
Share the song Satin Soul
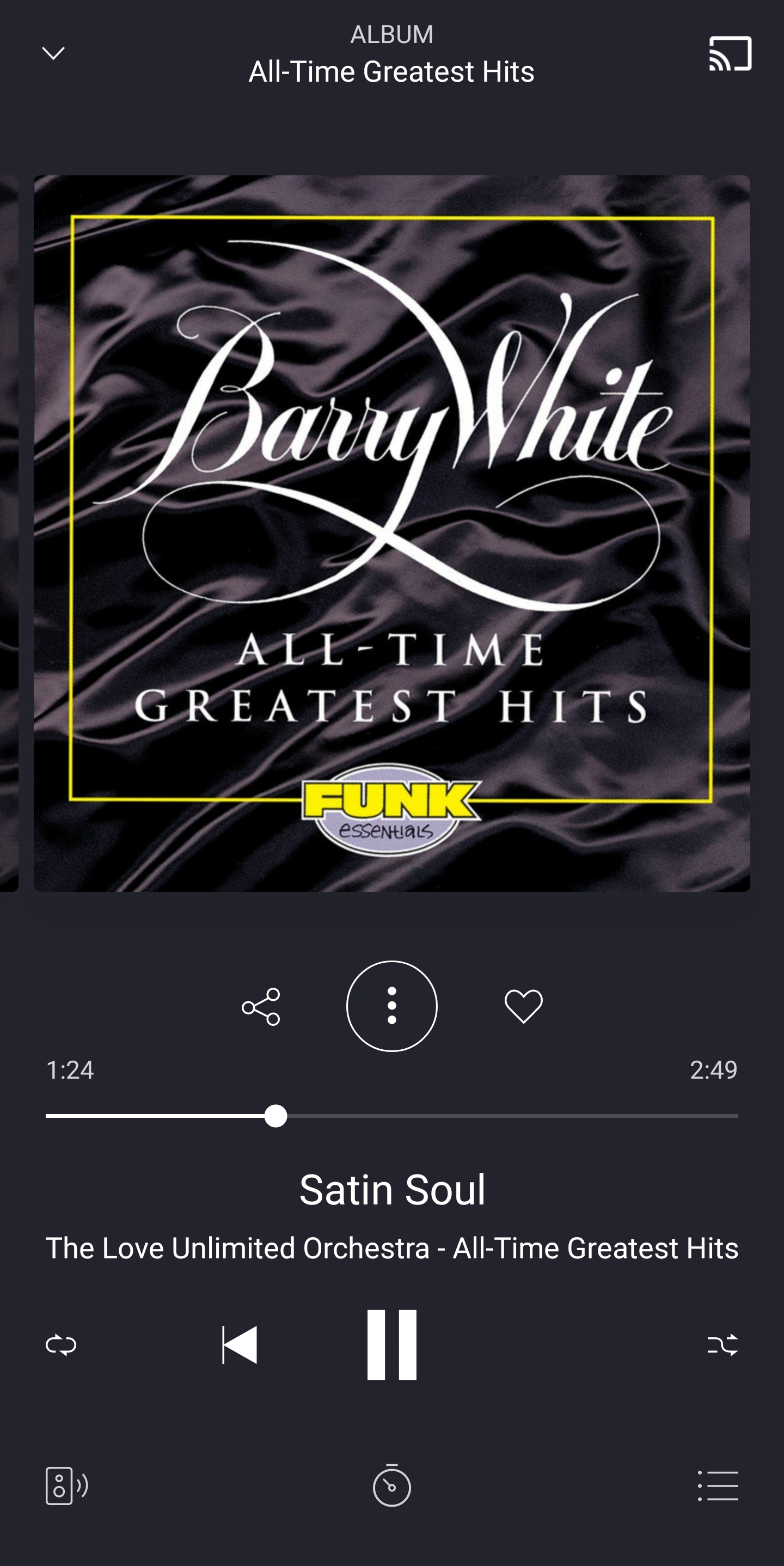click(x=261, y=1007)
